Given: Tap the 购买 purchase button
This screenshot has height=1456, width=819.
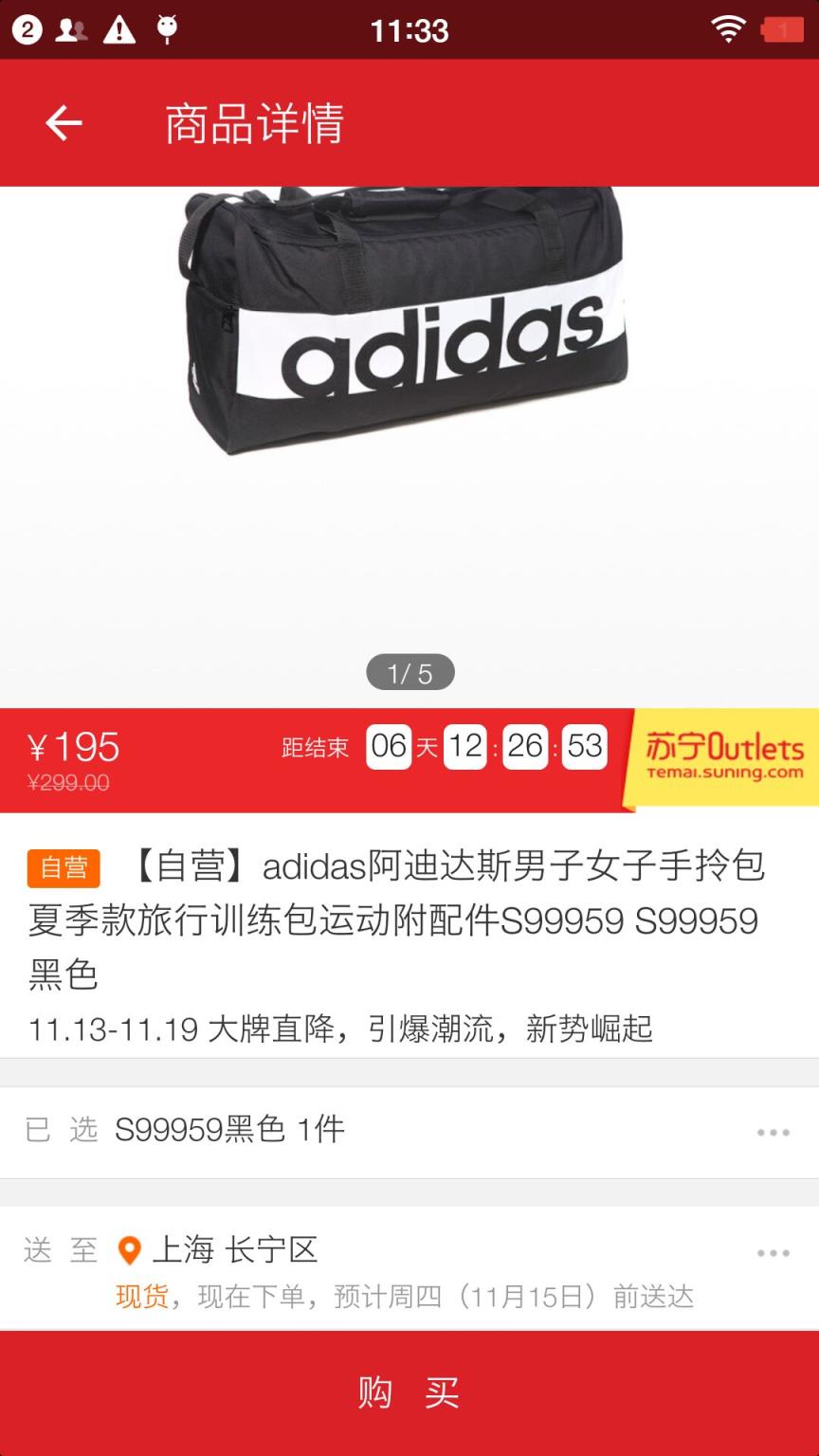Looking at the screenshot, I should 409,1393.
